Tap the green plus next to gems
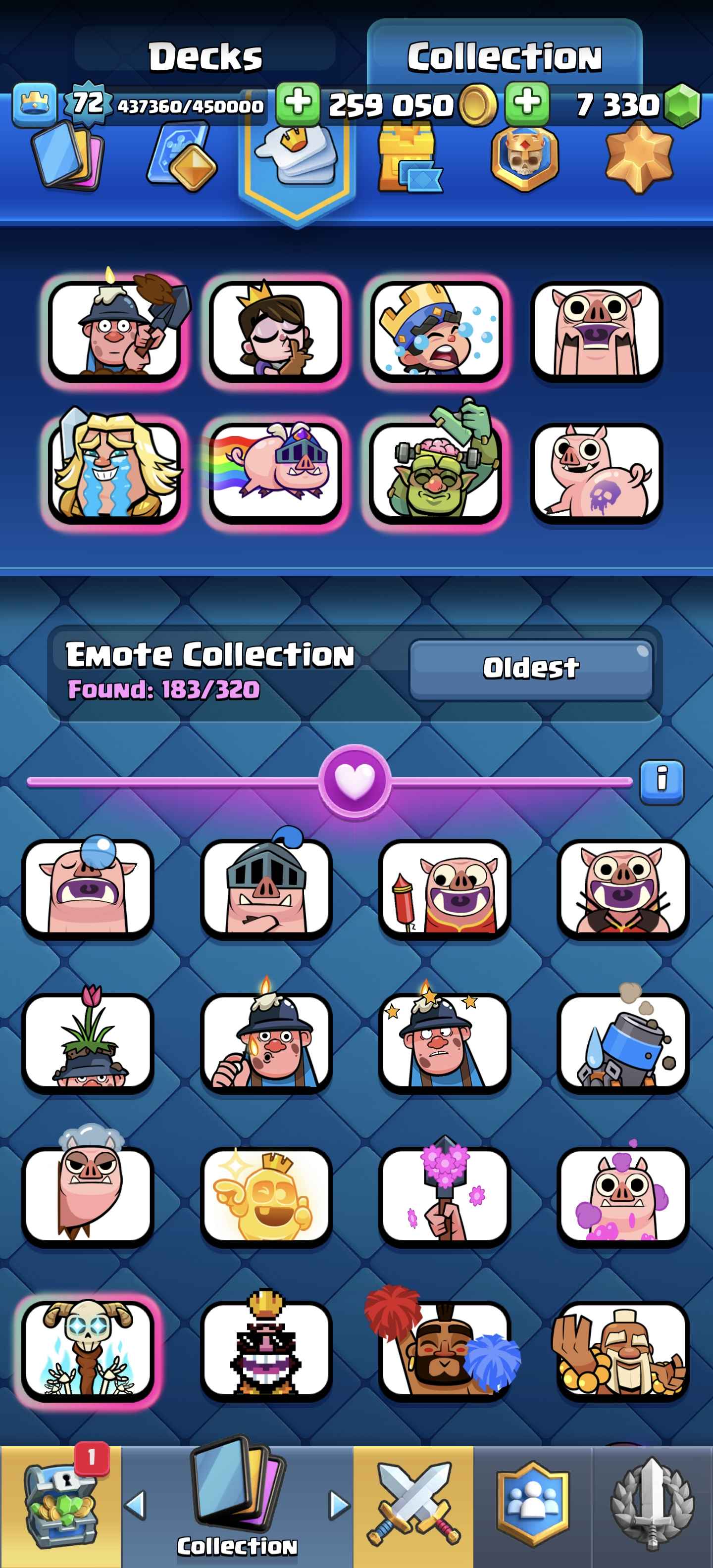 [527, 103]
